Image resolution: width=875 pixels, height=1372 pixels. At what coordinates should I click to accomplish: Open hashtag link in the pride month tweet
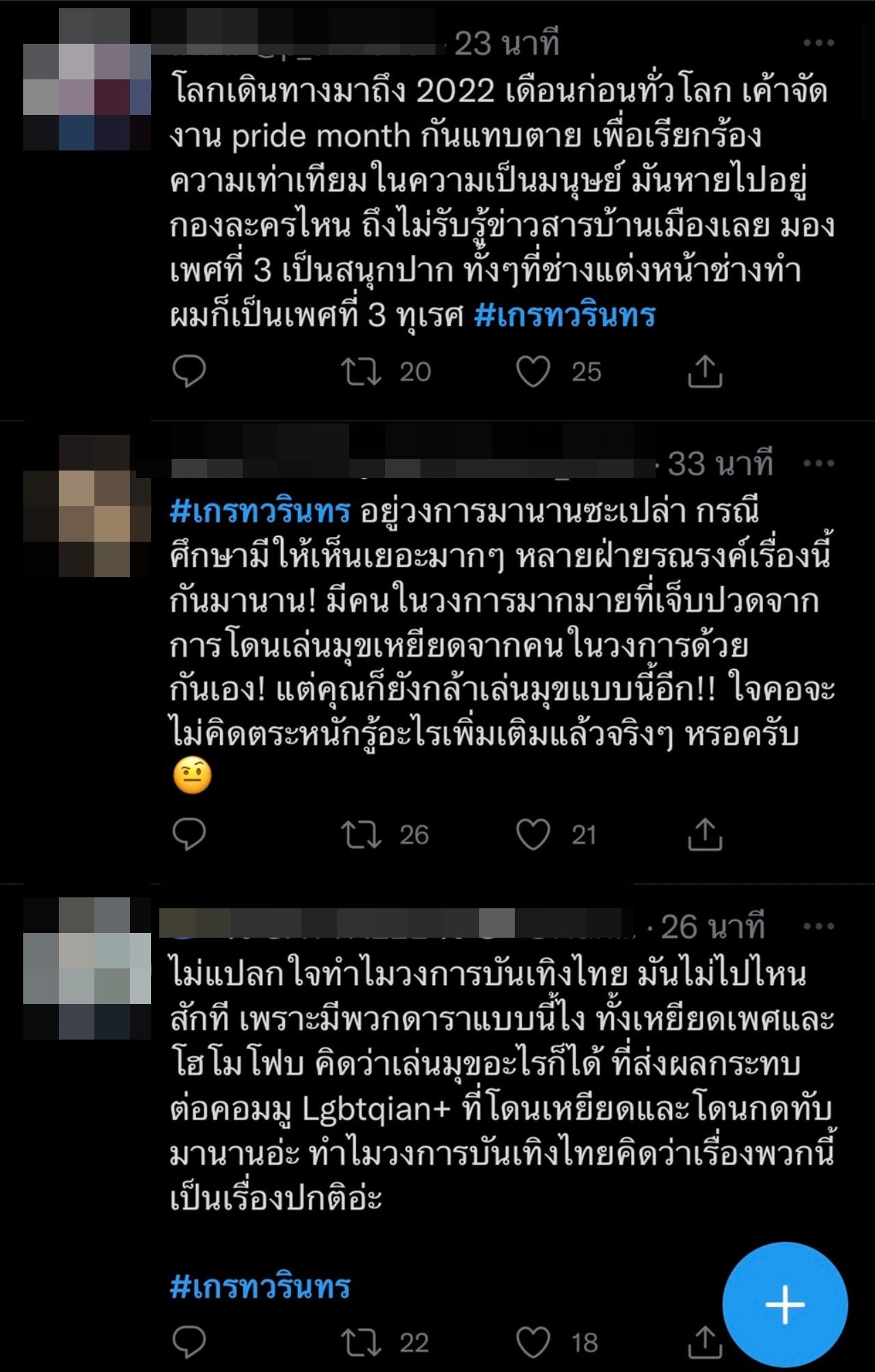pyautogui.click(x=565, y=315)
